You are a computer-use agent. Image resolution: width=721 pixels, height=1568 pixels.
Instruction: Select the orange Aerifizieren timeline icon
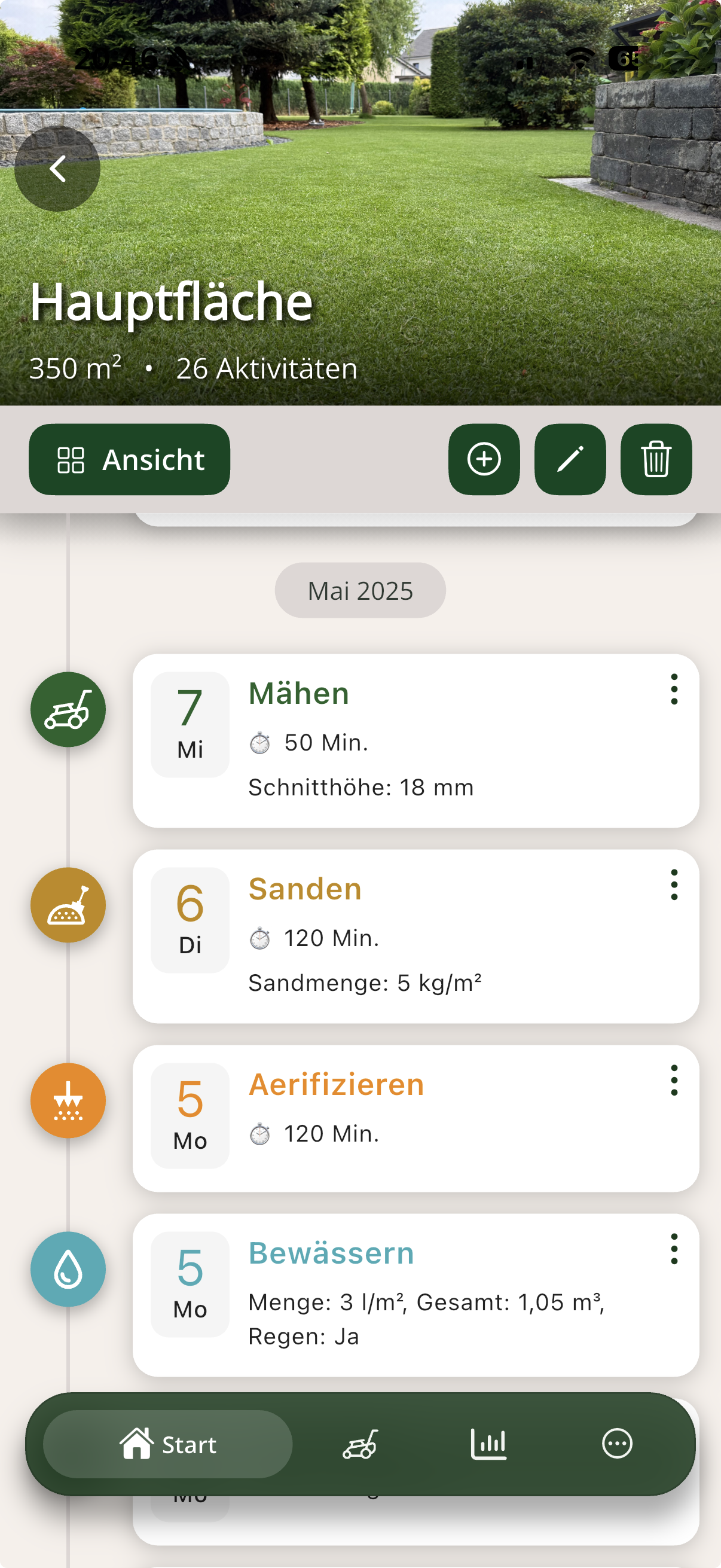[x=68, y=1100]
